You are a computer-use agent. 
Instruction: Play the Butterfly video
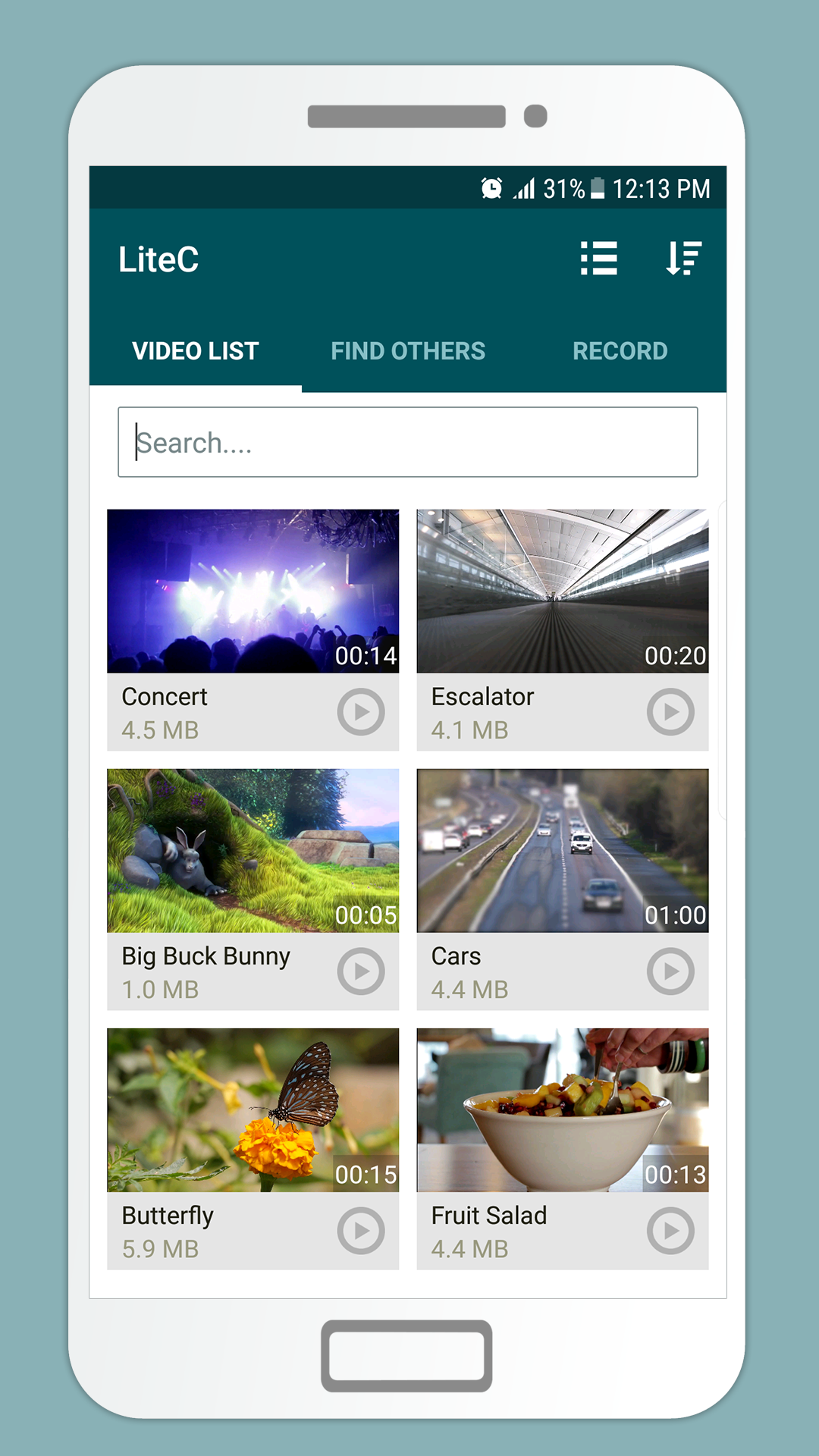tap(359, 1230)
